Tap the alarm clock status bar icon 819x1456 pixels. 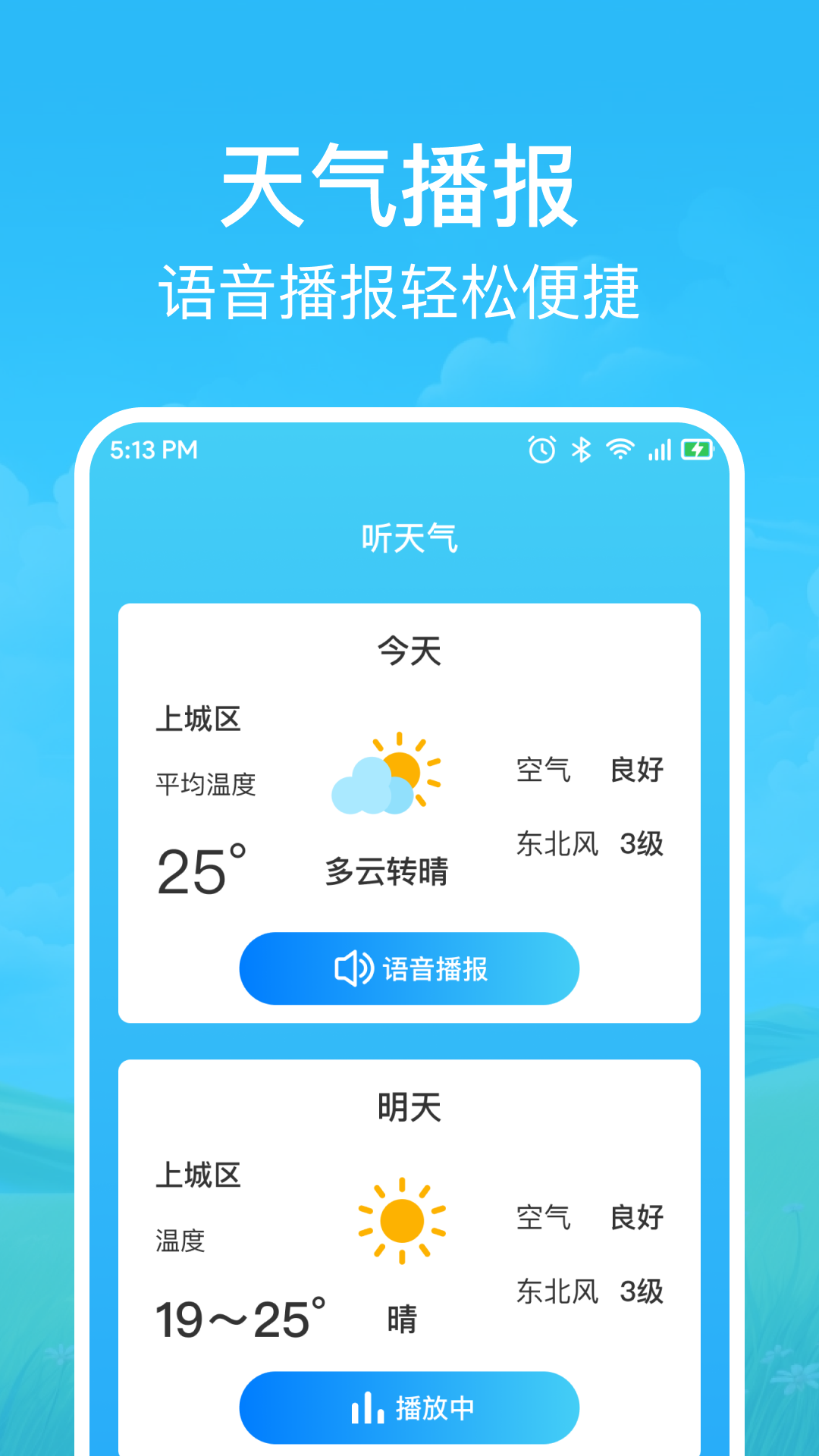click(x=541, y=449)
